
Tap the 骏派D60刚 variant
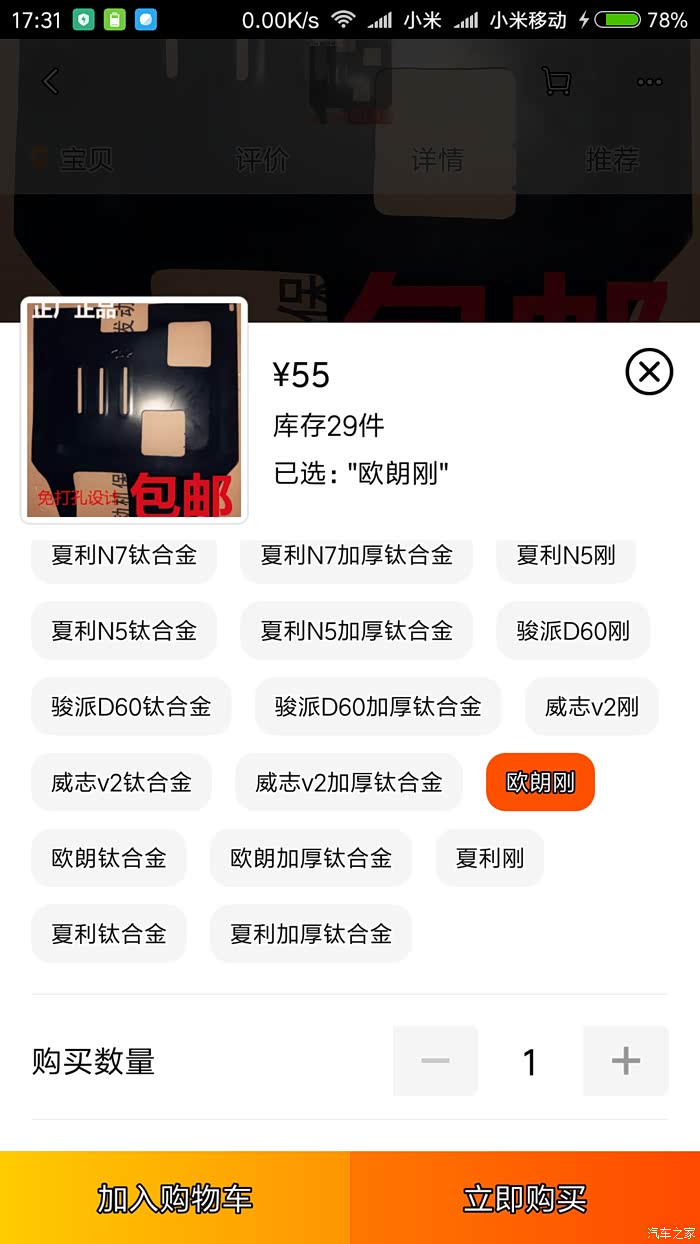[x=573, y=631]
